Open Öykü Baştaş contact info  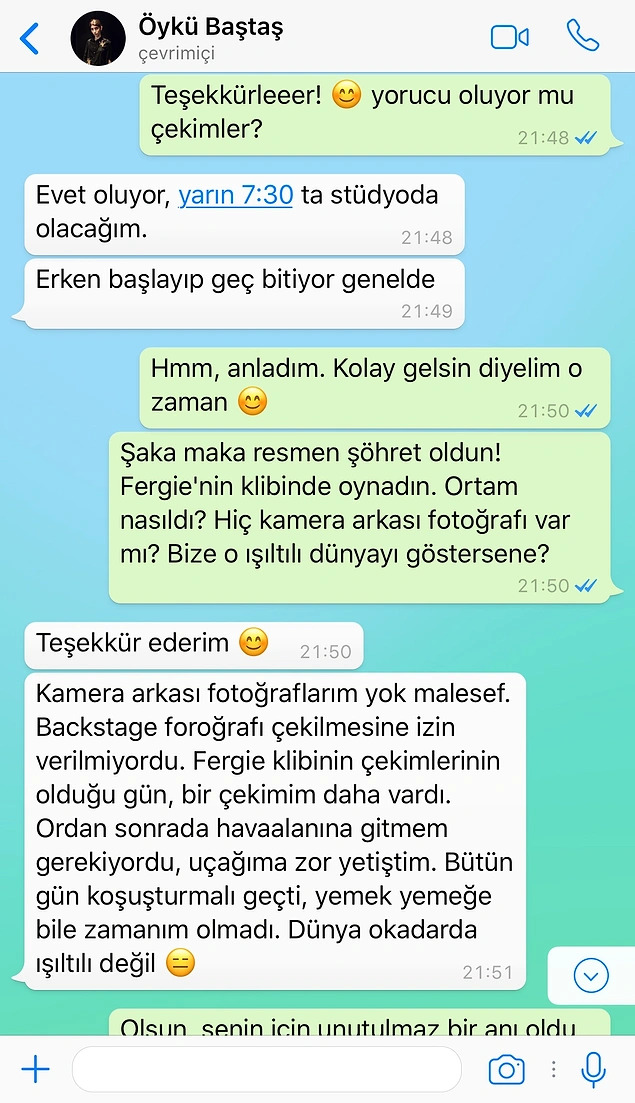click(x=210, y=38)
